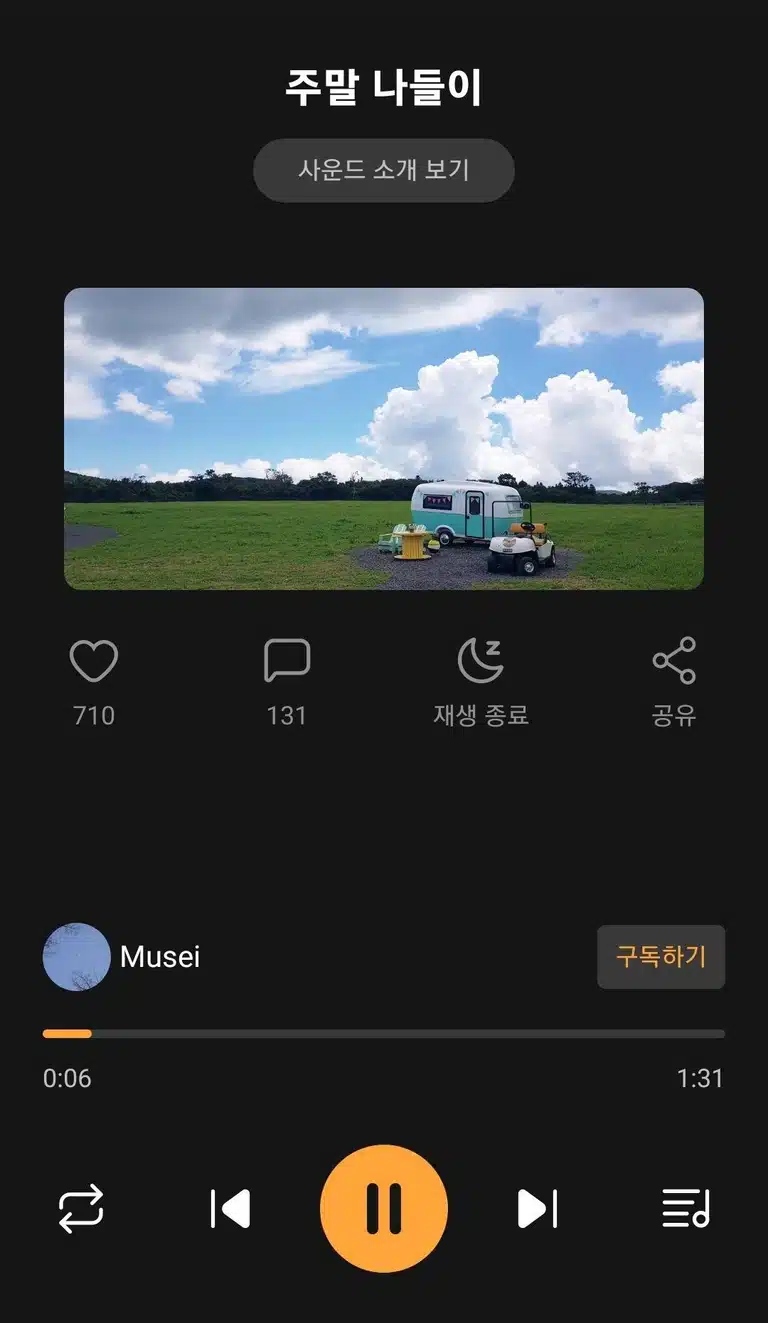The image size is (768, 1323).
Task: Open the 사운드 소개 보기 button
Action: [x=383, y=170]
